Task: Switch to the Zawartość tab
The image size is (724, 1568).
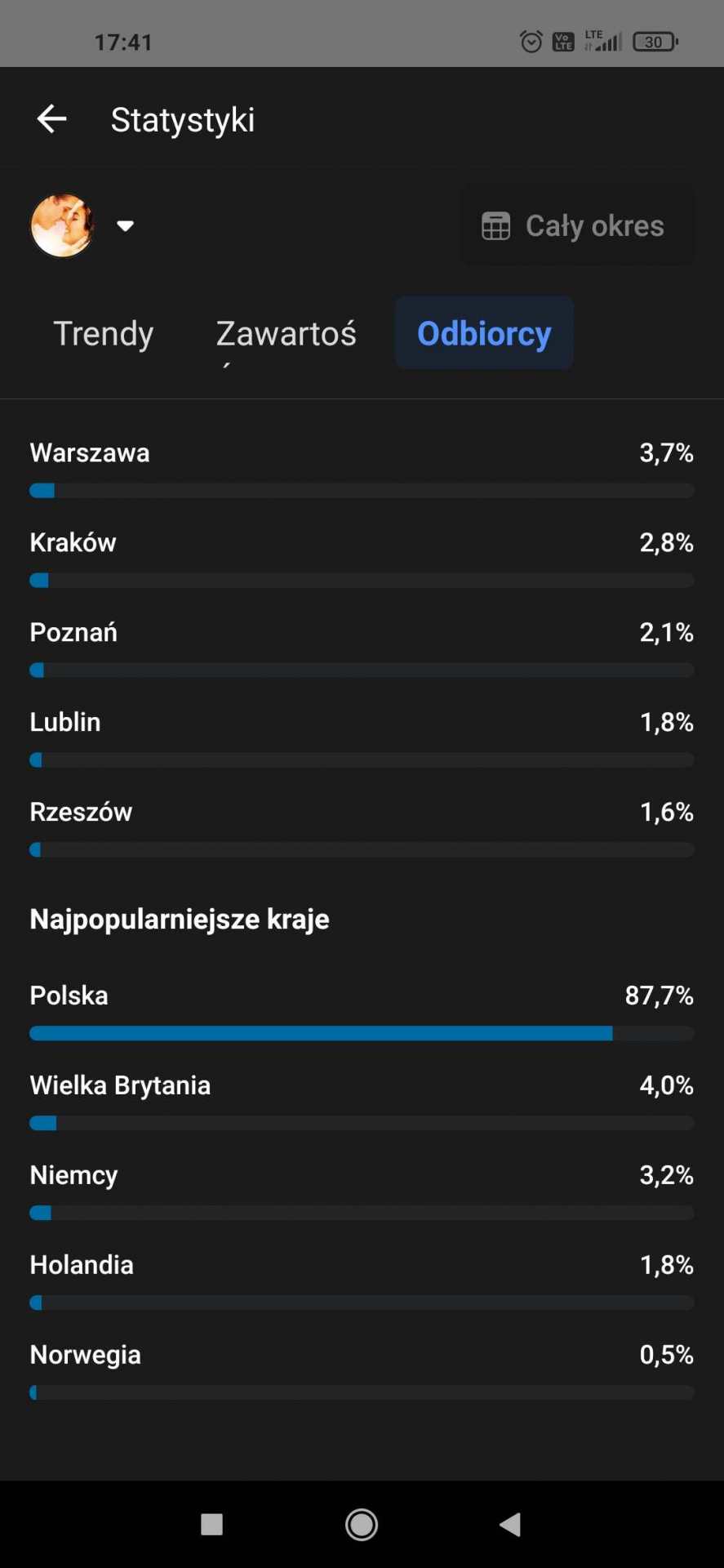Action: (x=286, y=333)
